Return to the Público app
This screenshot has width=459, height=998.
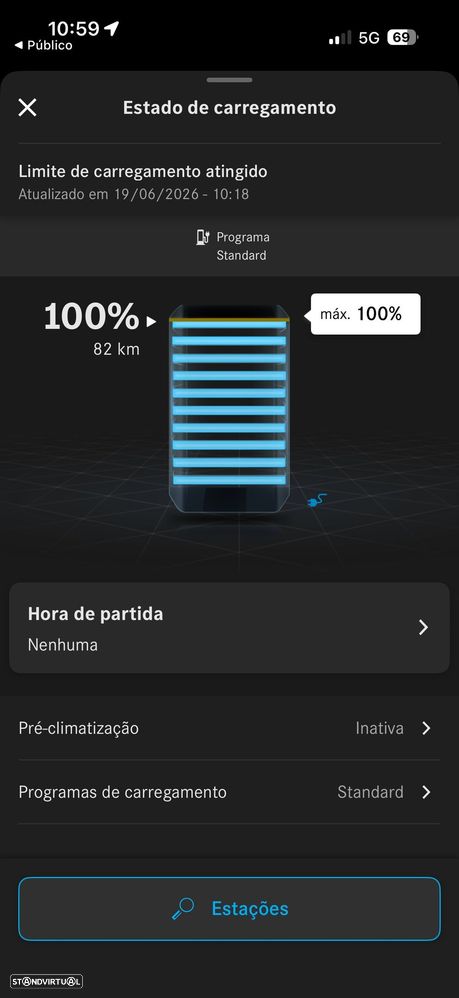pyautogui.click(x=43, y=46)
